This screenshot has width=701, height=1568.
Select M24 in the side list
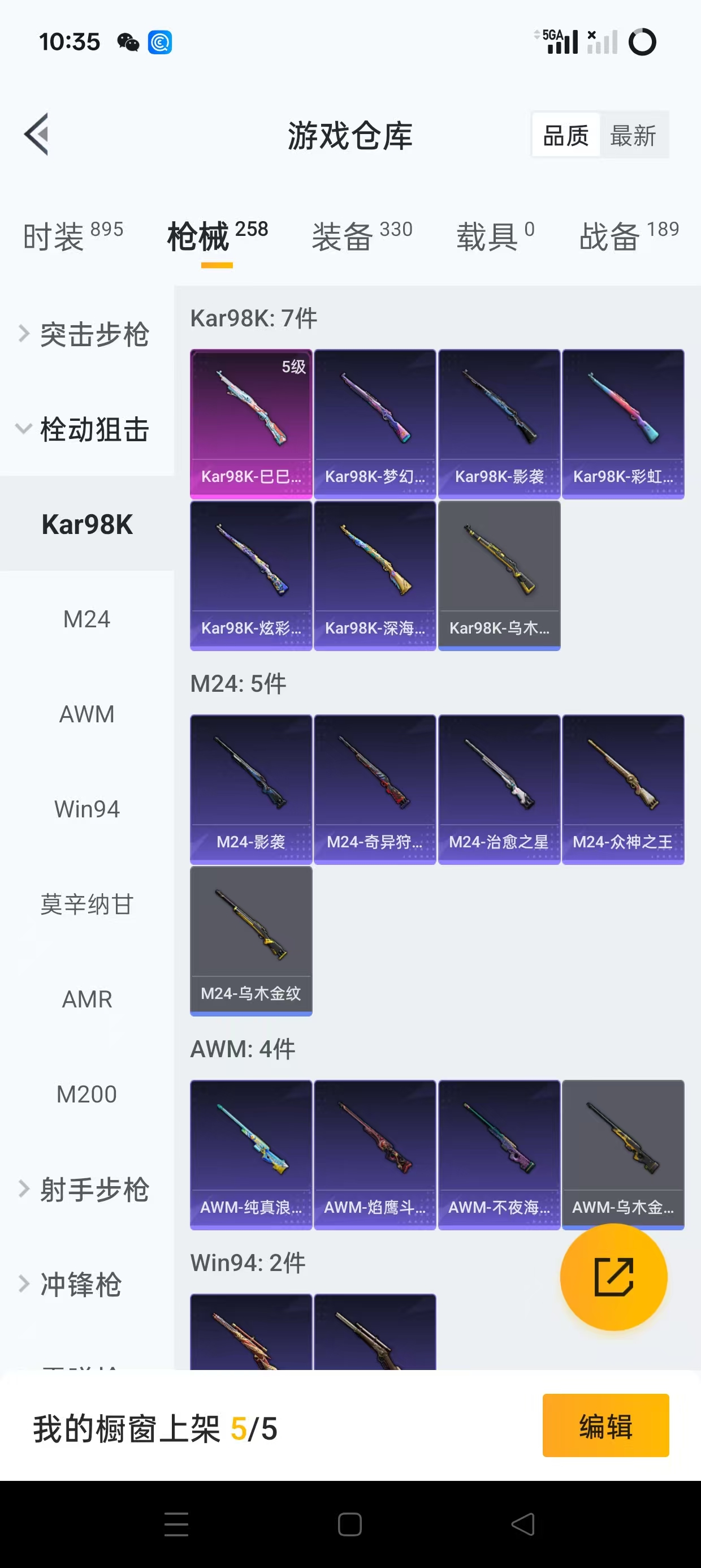point(86,619)
